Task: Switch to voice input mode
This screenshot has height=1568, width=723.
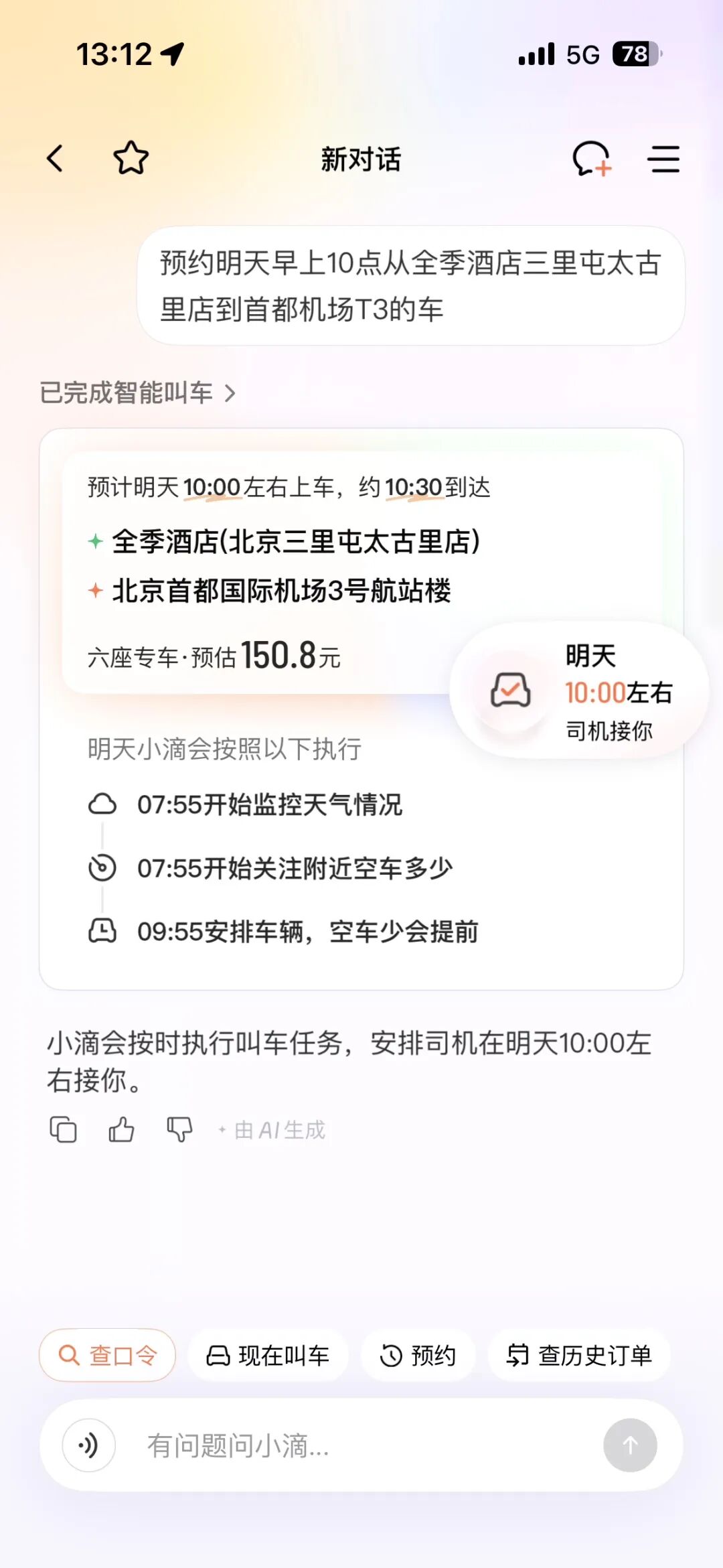Action: 89,1445
